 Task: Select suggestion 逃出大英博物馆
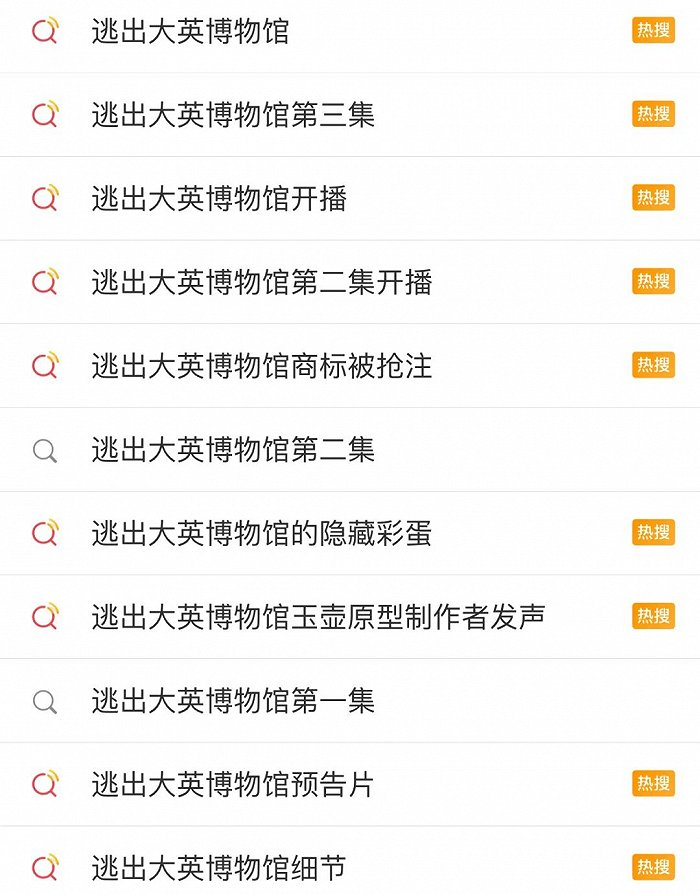(x=190, y=32)
